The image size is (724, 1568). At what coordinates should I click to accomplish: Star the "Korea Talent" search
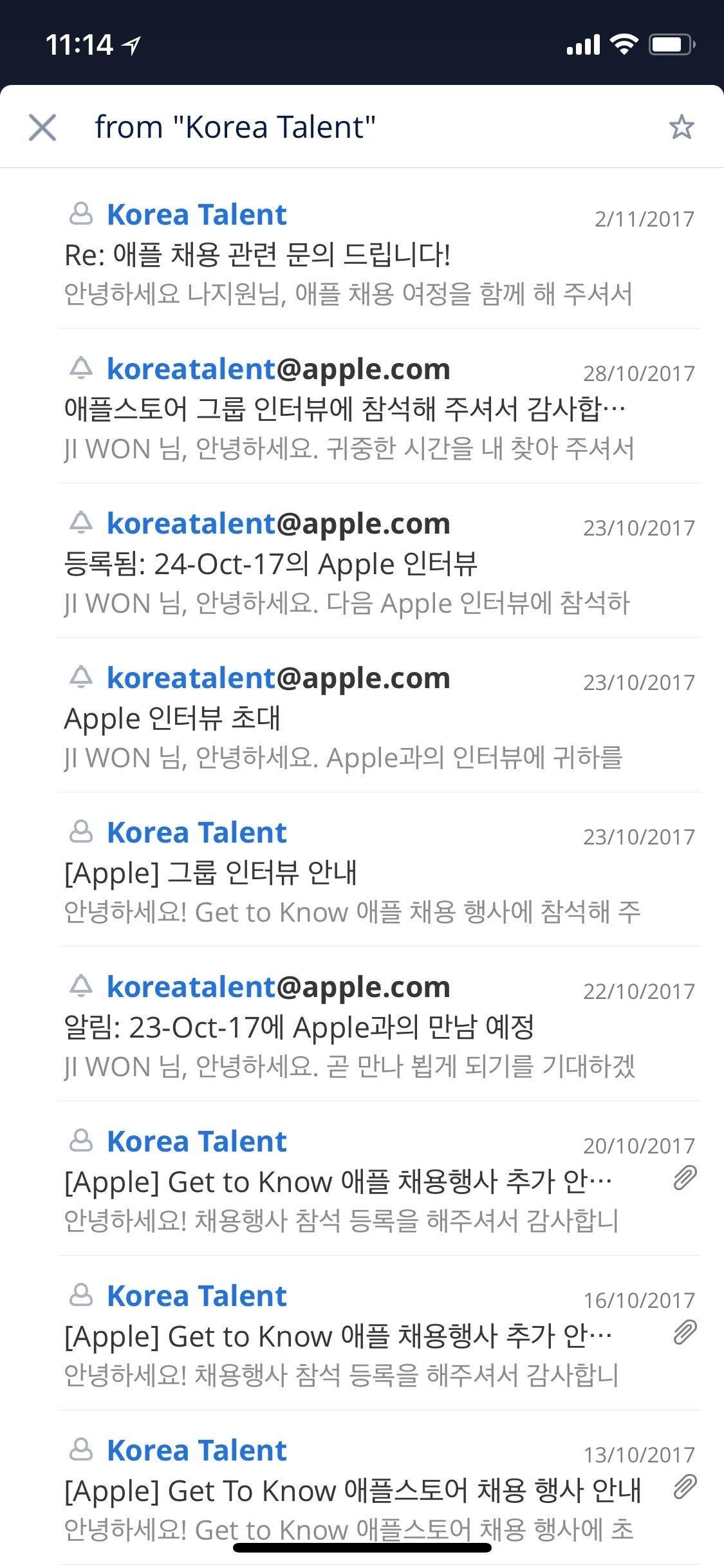tap(681, 127)
